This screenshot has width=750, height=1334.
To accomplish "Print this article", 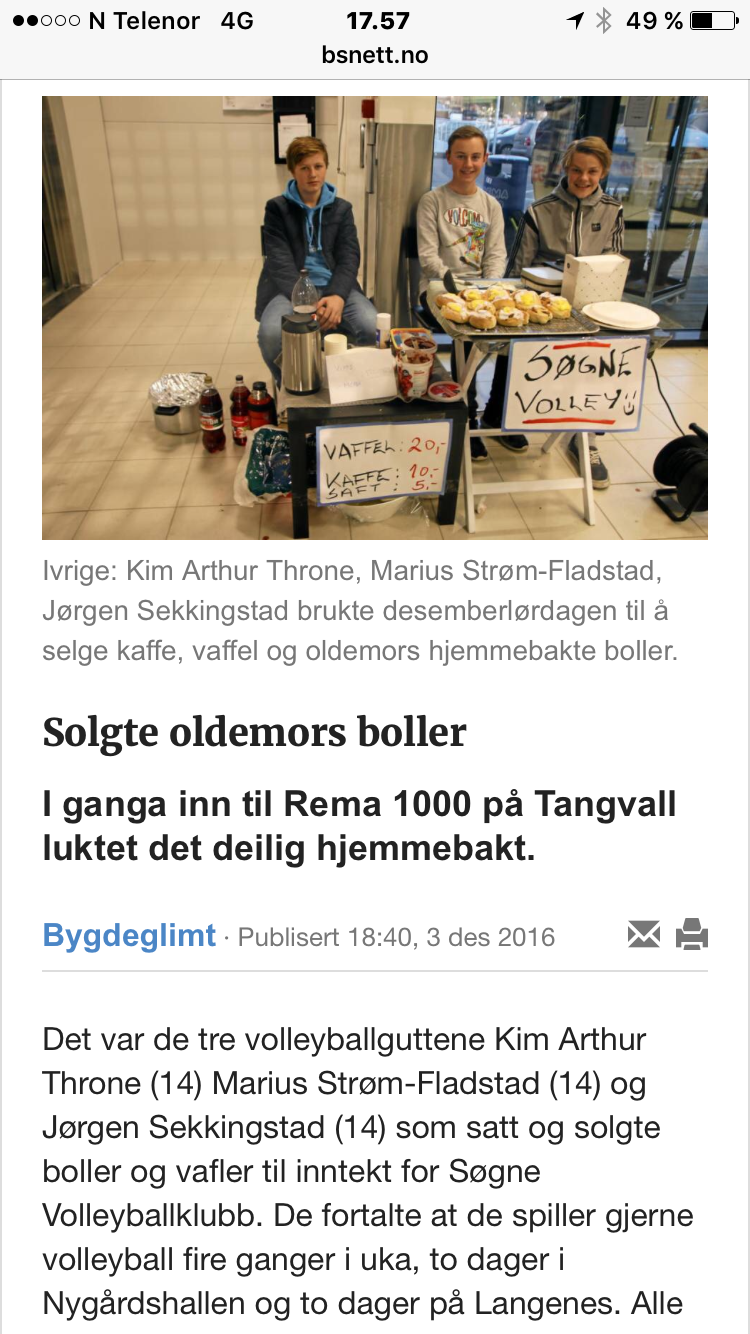I will 692,936.
